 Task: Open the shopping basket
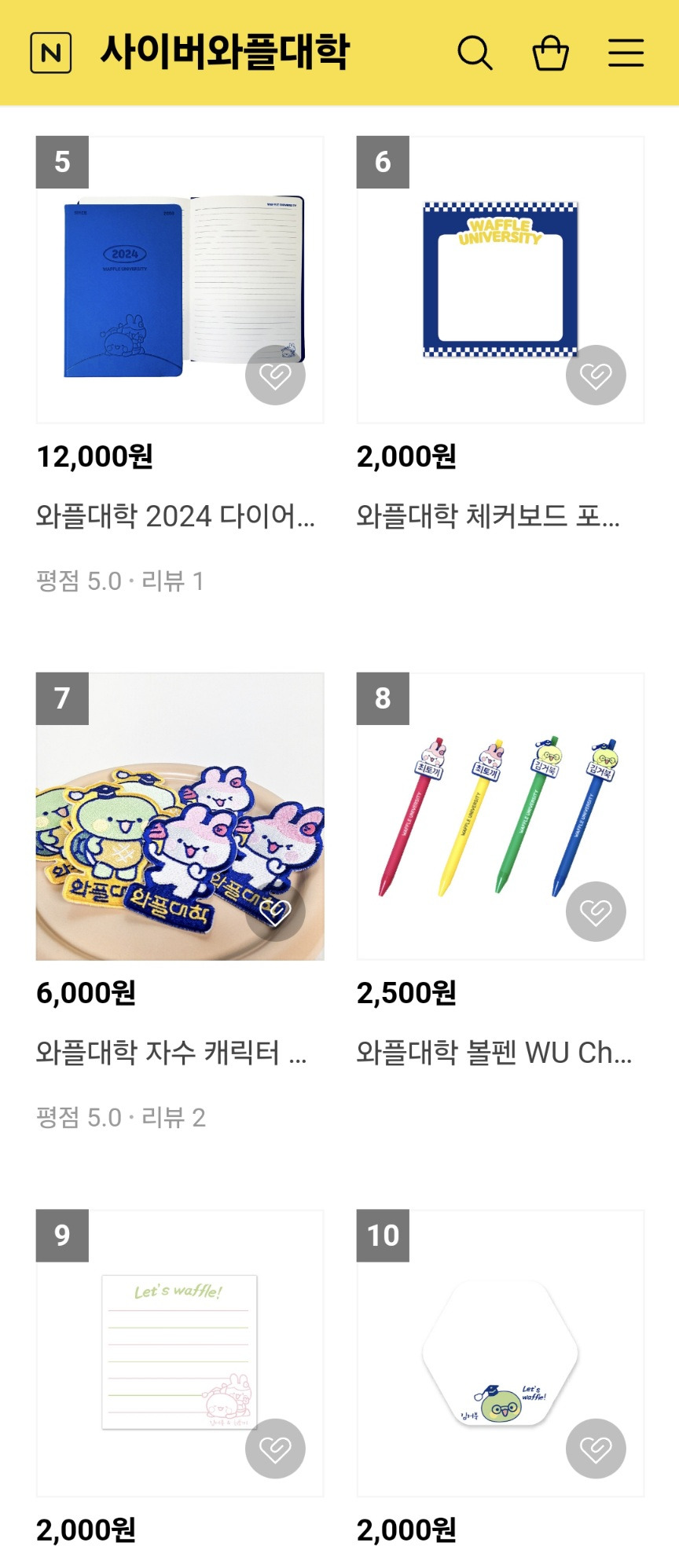click(550, 53)
